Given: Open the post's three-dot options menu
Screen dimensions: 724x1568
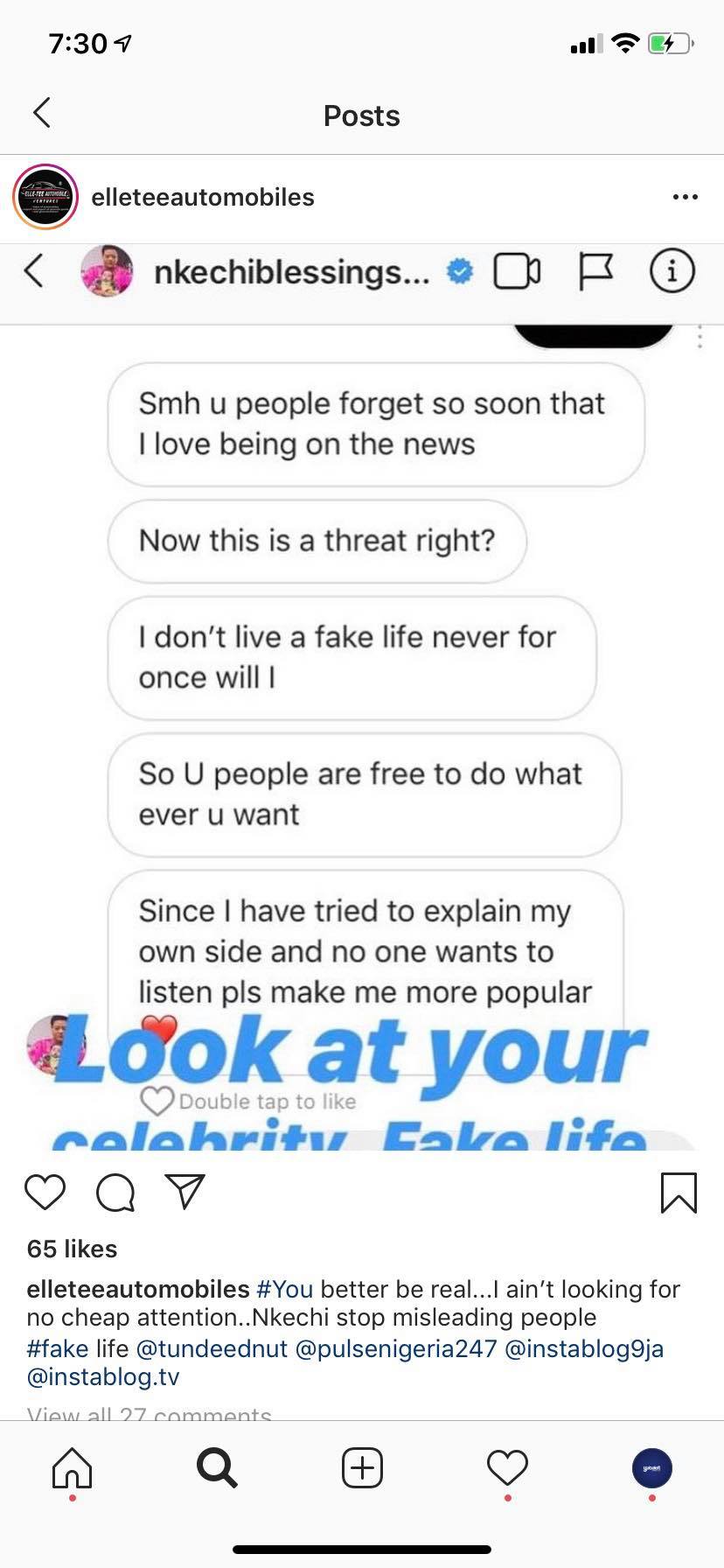Looking at the screenshot, I should pos(685,198).
